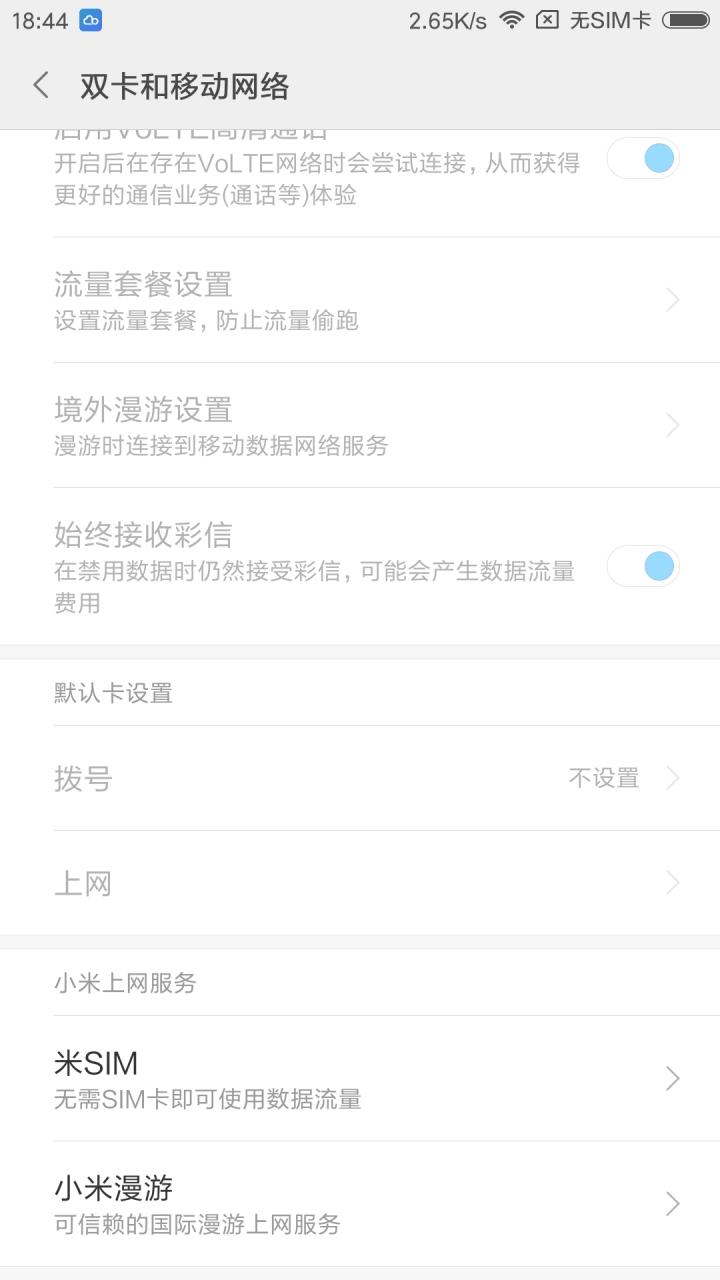Open 小米漫游 roaming service
The image size is (720, 1280).
click(x=360, y=1203)
